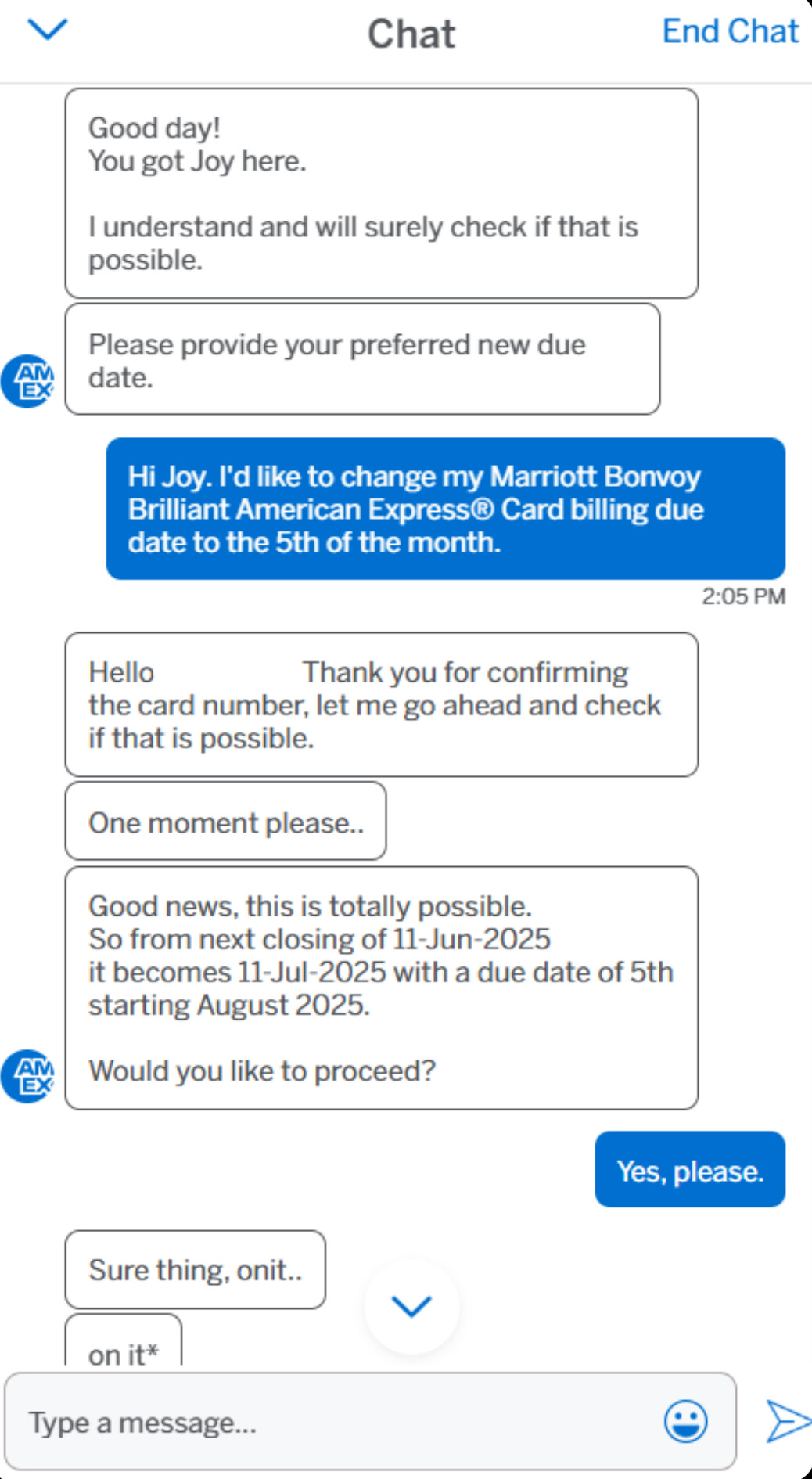
Task: Send the message with the arrow icon
Action: 787,1421
